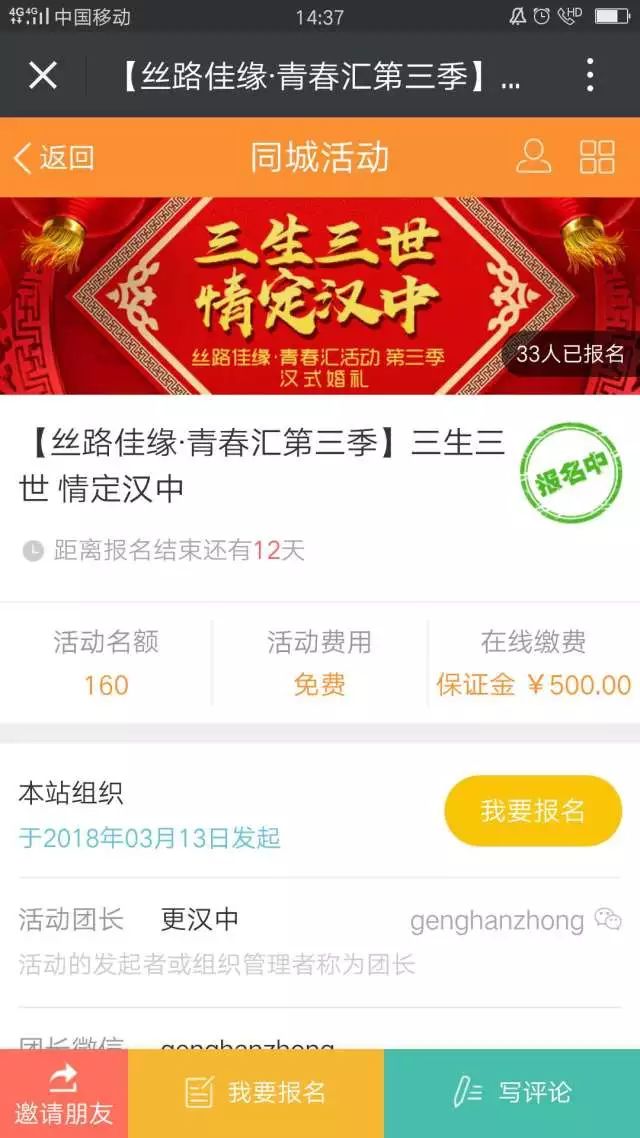Tap the WeChat icon beside genghanzhong
Screen dimensions: 640x1138
pyautogui.click(x=608, y=920)
